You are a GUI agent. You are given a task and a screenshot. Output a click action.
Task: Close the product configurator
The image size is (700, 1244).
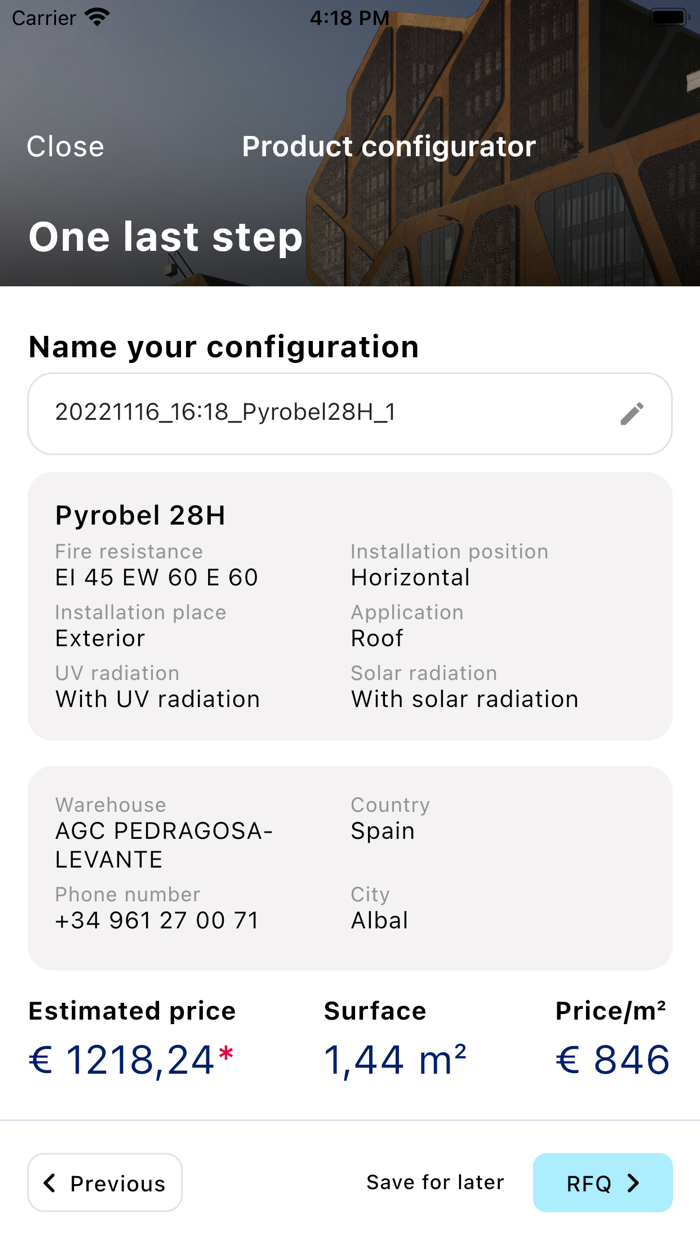65,147
